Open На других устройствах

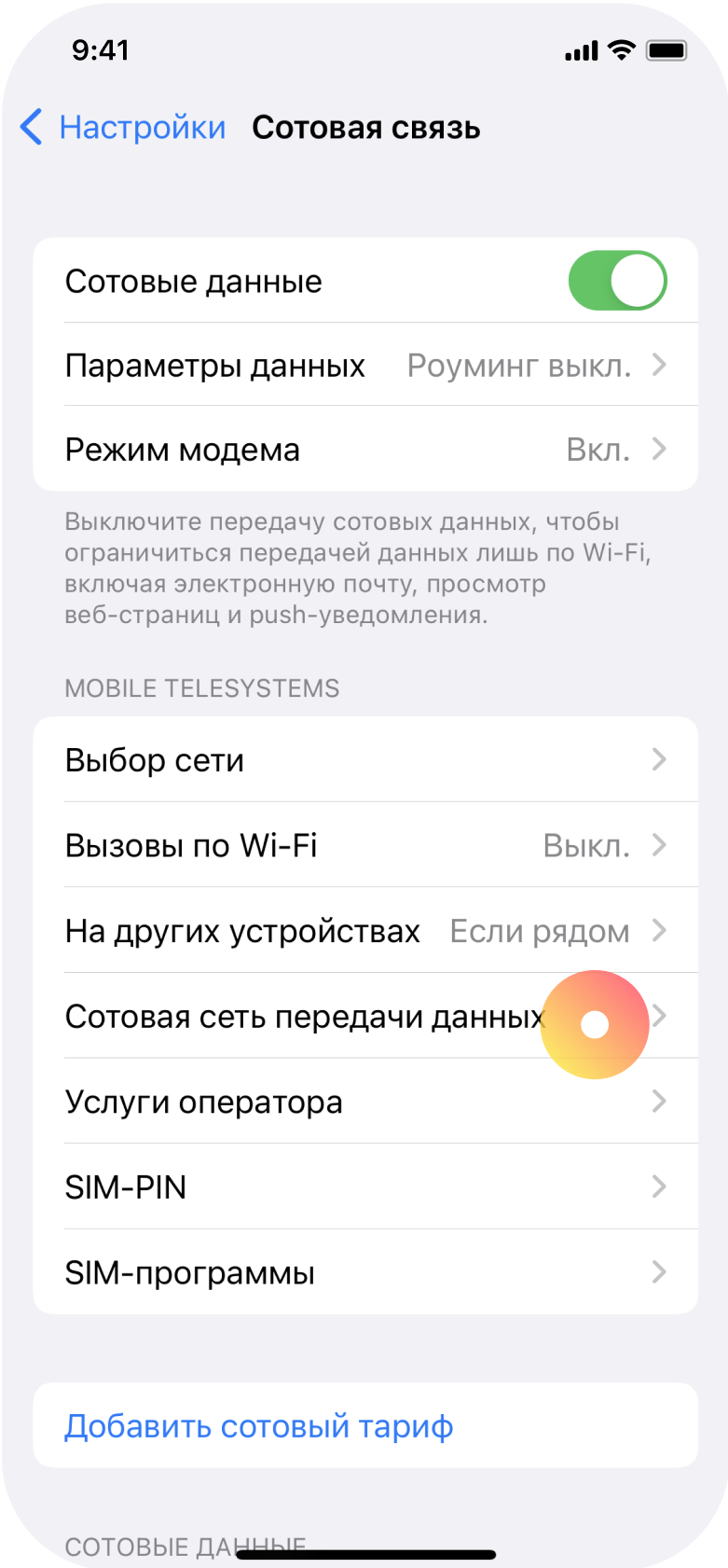[365, 931]
